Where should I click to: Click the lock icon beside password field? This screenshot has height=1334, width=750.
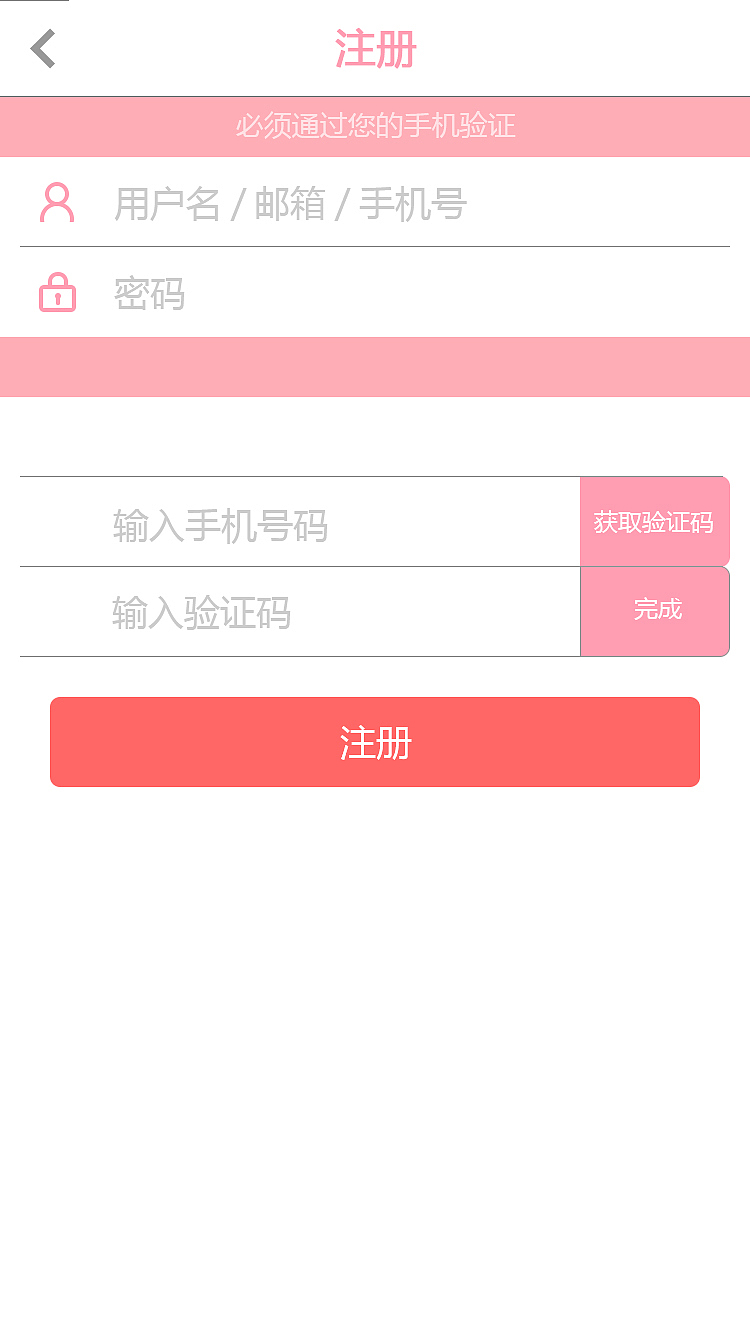57,293
